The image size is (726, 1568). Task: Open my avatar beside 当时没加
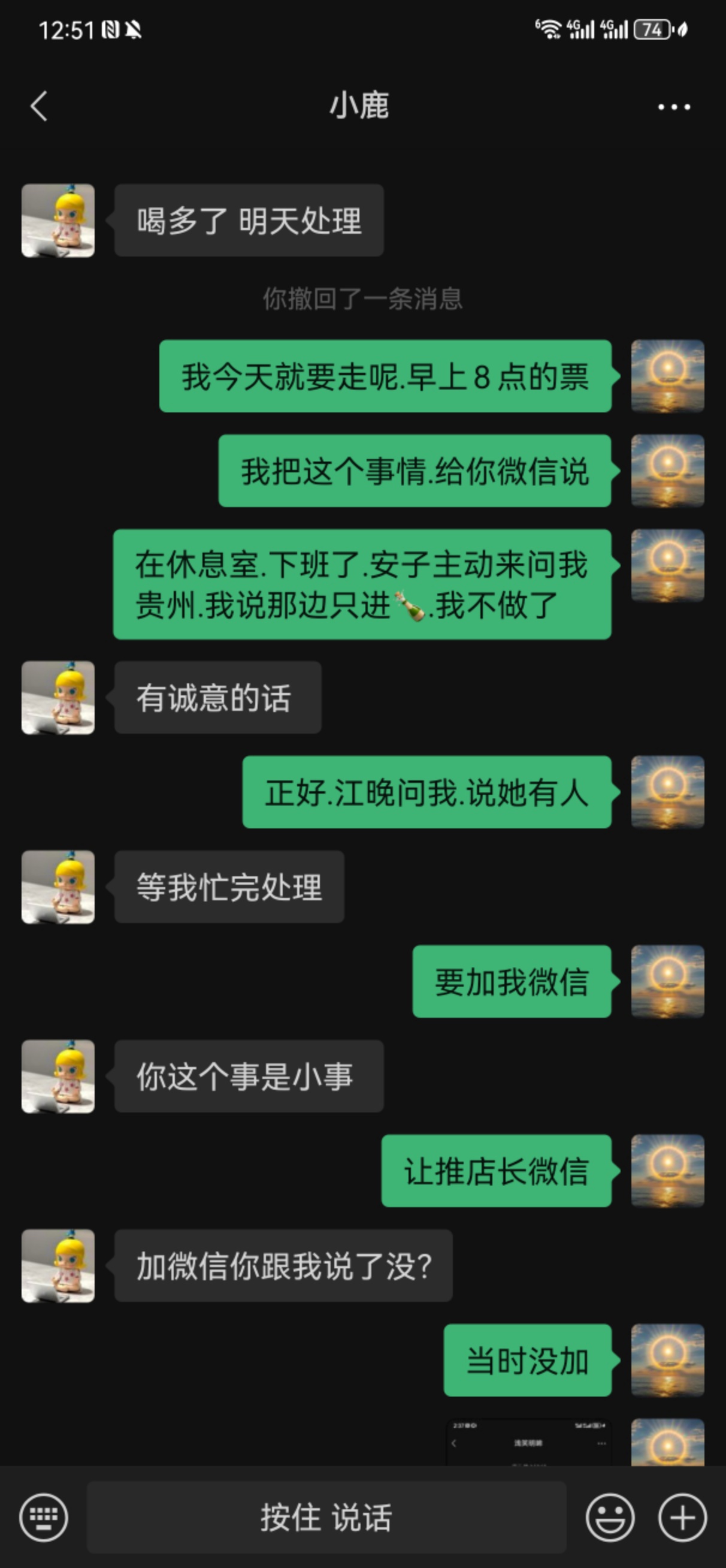click(667, 1360)
